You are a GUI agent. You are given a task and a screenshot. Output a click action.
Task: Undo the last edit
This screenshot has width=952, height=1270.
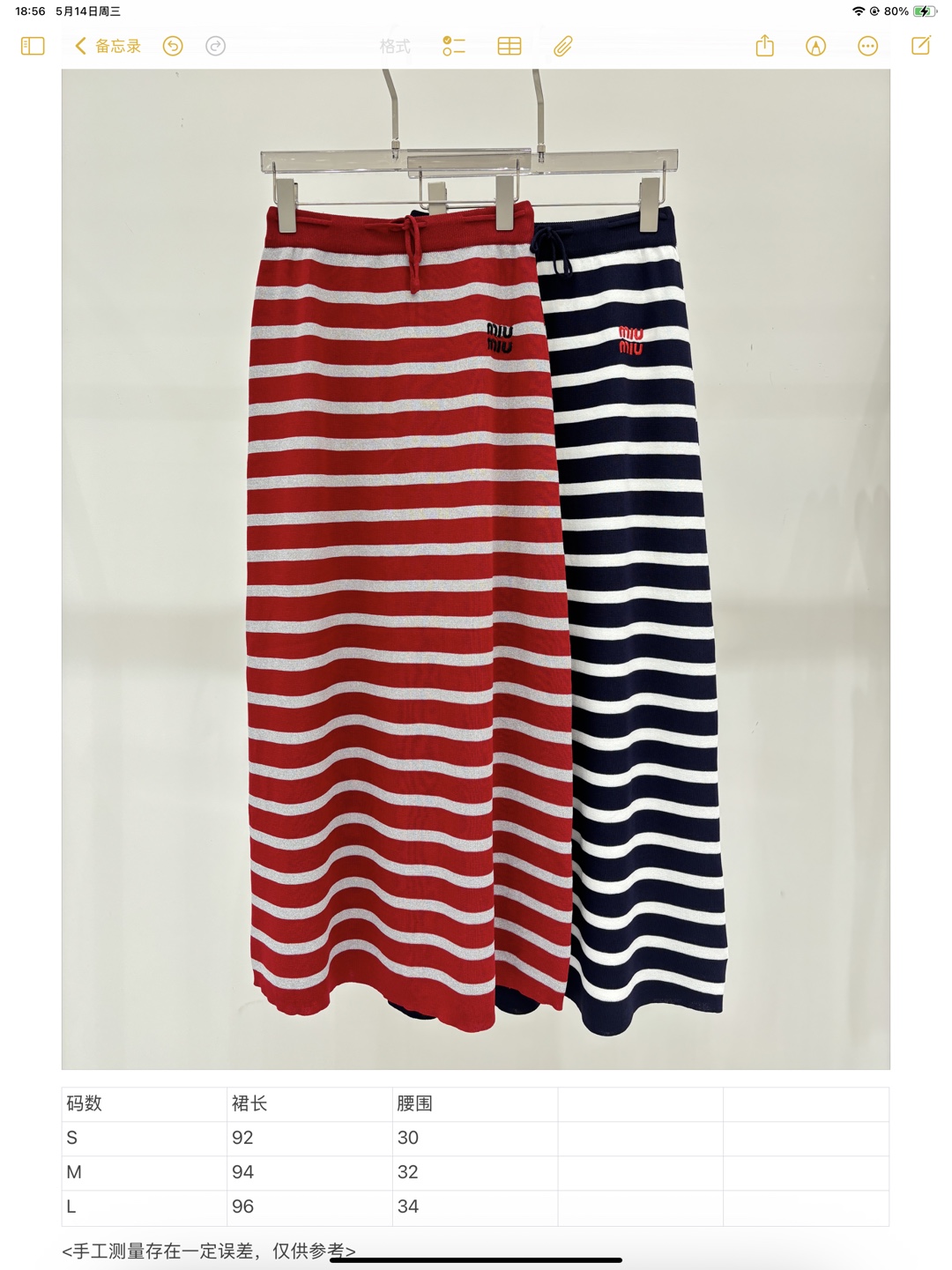173,46
